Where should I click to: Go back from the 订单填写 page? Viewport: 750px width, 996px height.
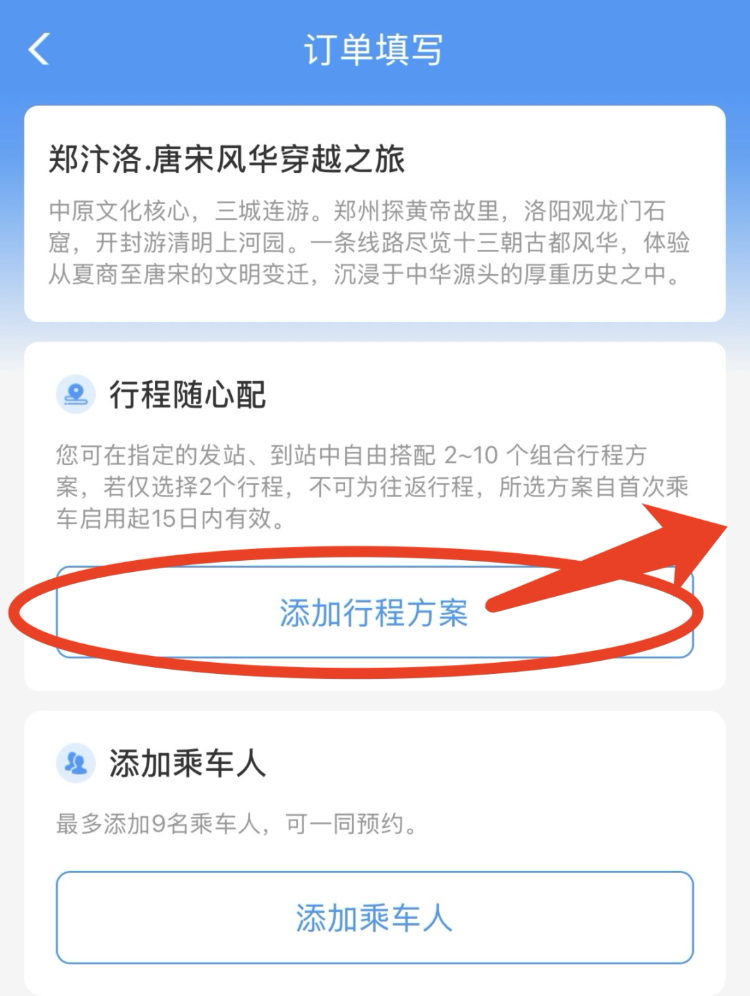click(x=39, y=49)
